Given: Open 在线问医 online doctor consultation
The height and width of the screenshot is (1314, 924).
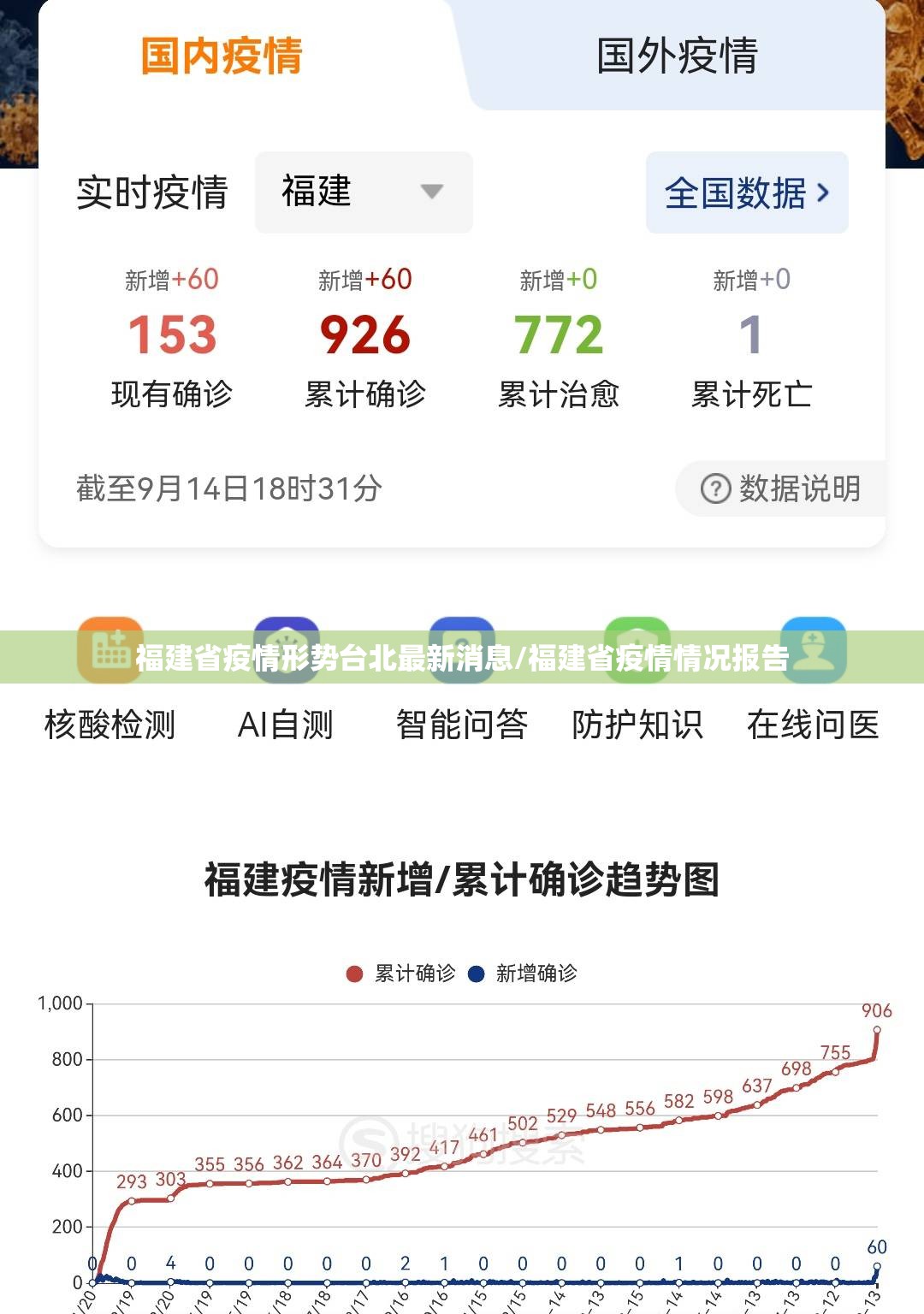Looking at the screenshot, I should click(x=813, y=684).
